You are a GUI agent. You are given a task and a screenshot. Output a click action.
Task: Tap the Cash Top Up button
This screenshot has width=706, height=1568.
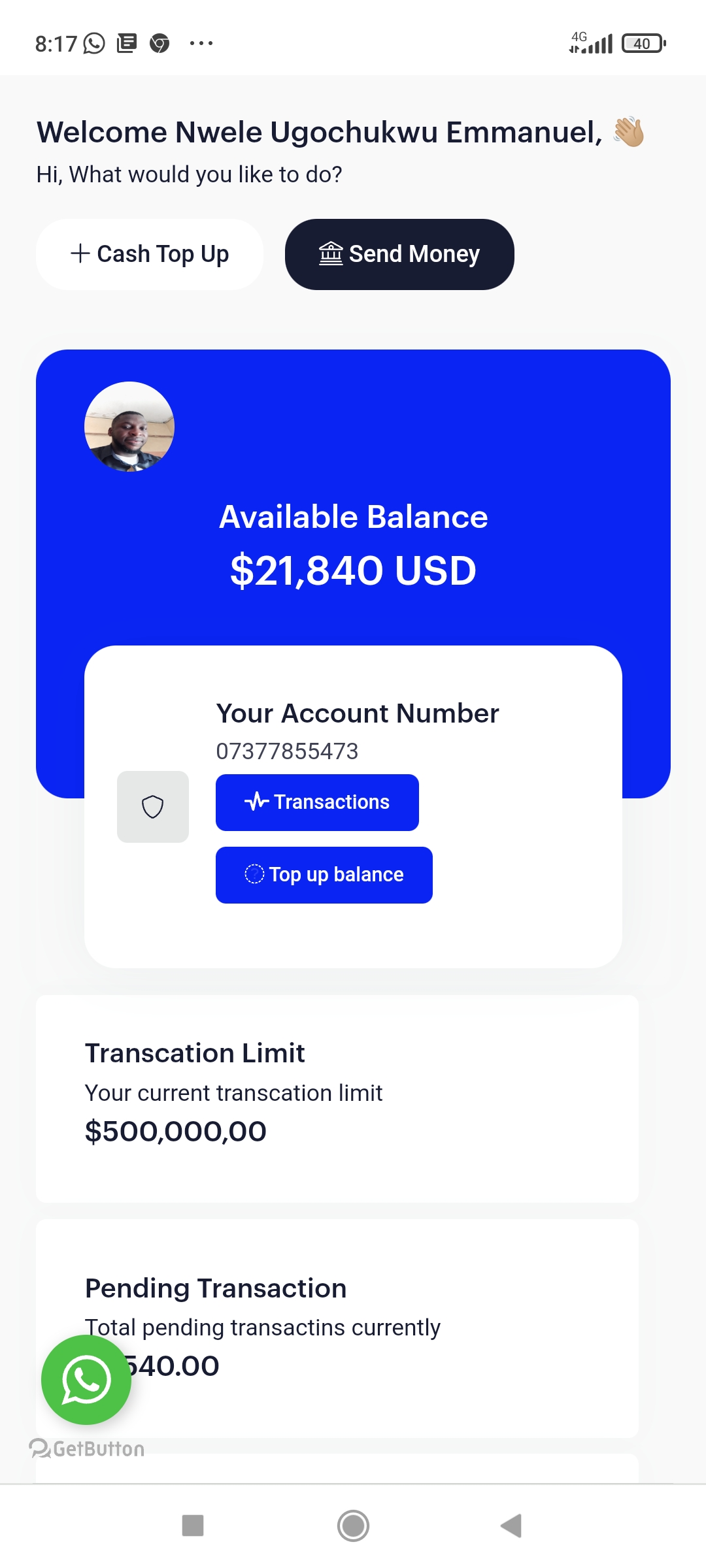click(x=150, y=254)
